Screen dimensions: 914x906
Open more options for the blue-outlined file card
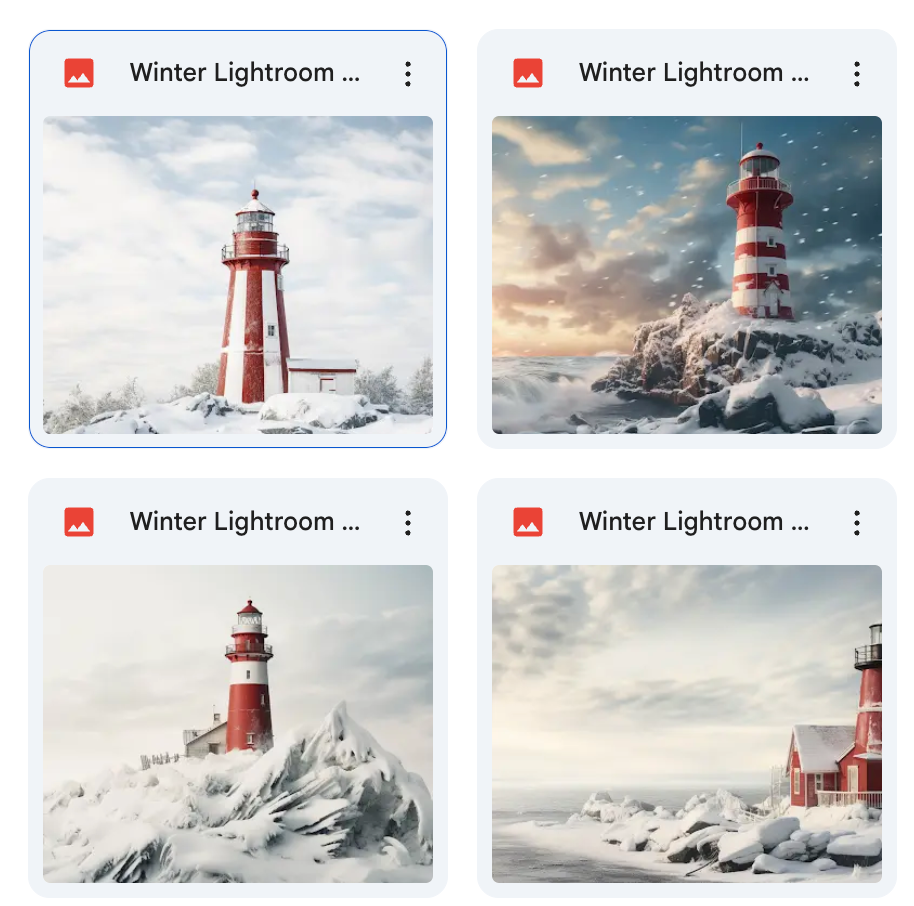(x=407, y=73)
